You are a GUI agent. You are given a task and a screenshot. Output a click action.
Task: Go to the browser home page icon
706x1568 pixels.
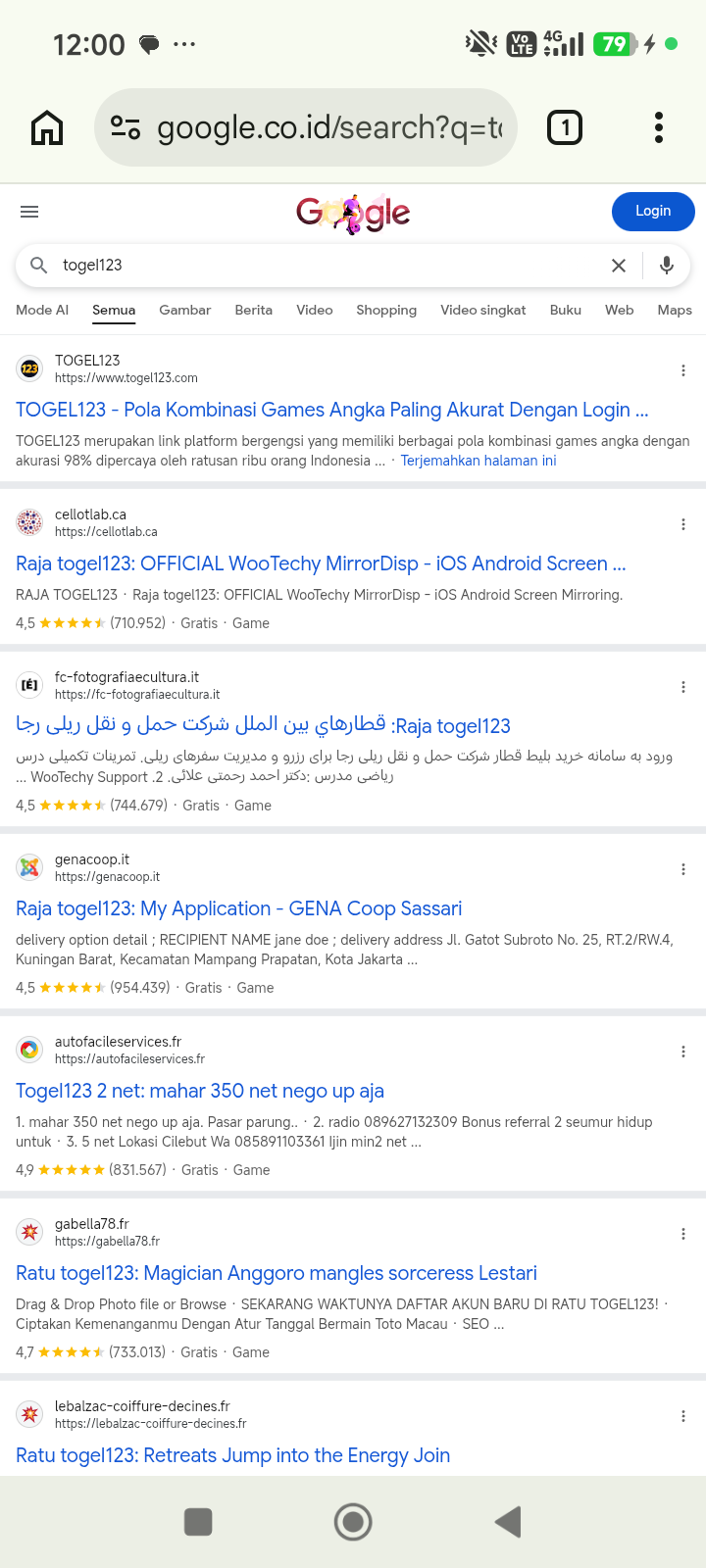tap(47, 127)
